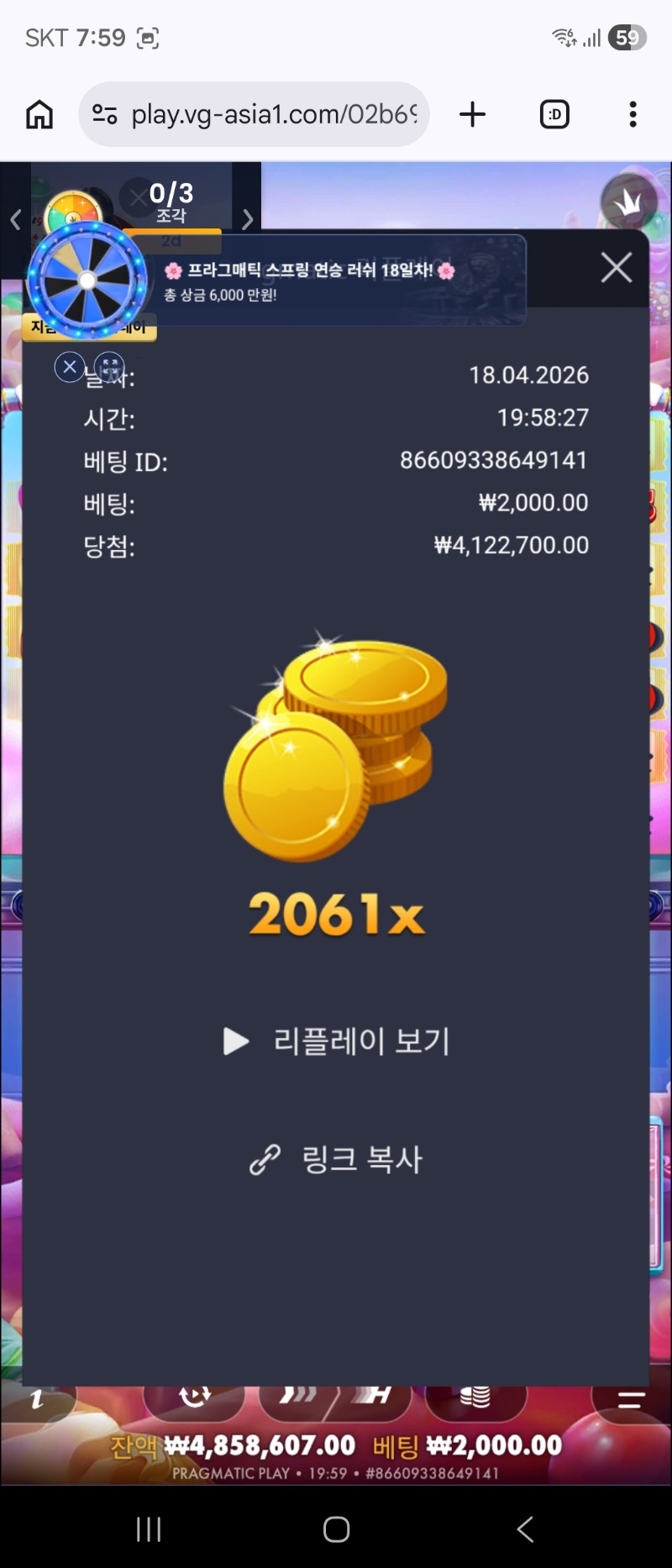
Task: Watch the replay (리플레이 보기)
Action: (x=337, y=1041)
